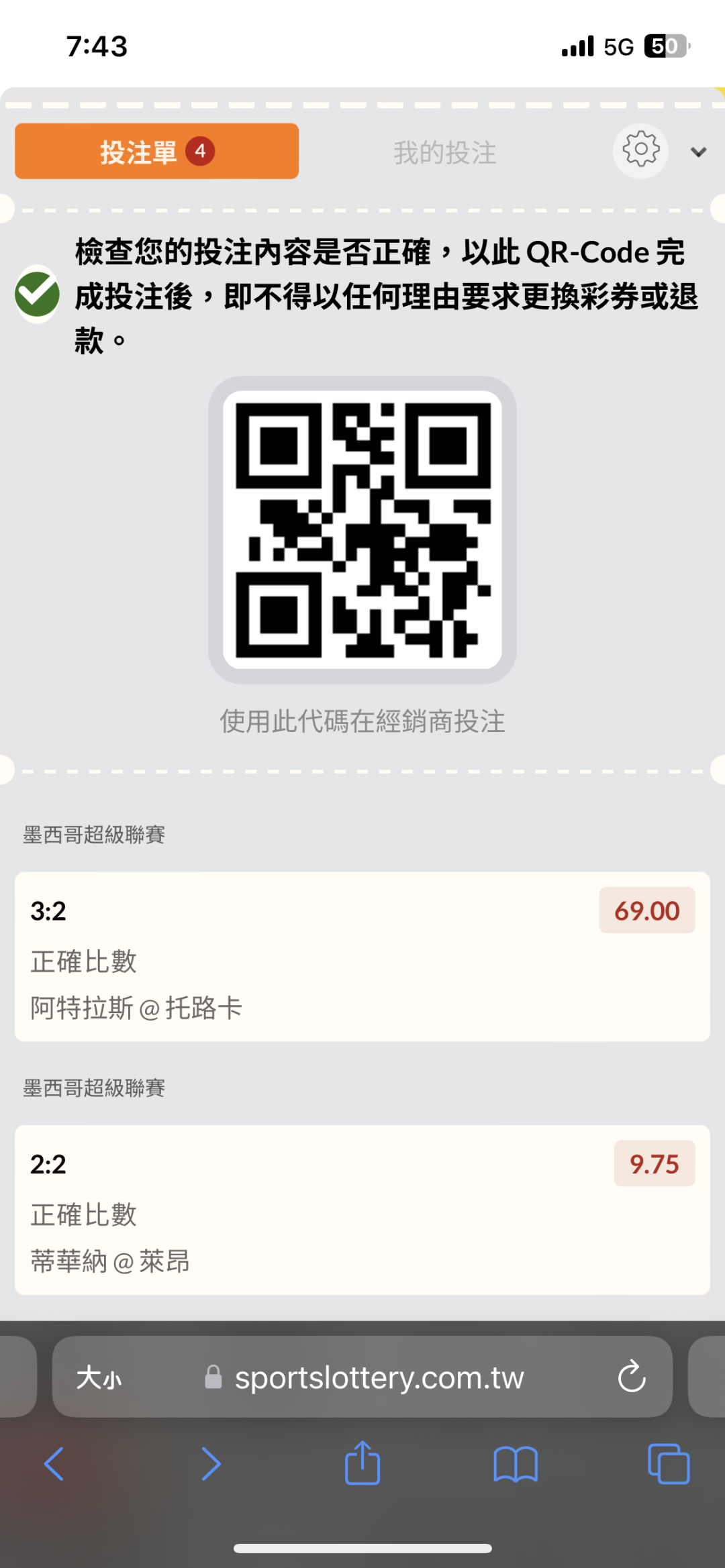This screenshot has height=1568, width=725.
Task: Switch to the 投注單 tab
Action: pyautogui.click(x=156, y=152)
